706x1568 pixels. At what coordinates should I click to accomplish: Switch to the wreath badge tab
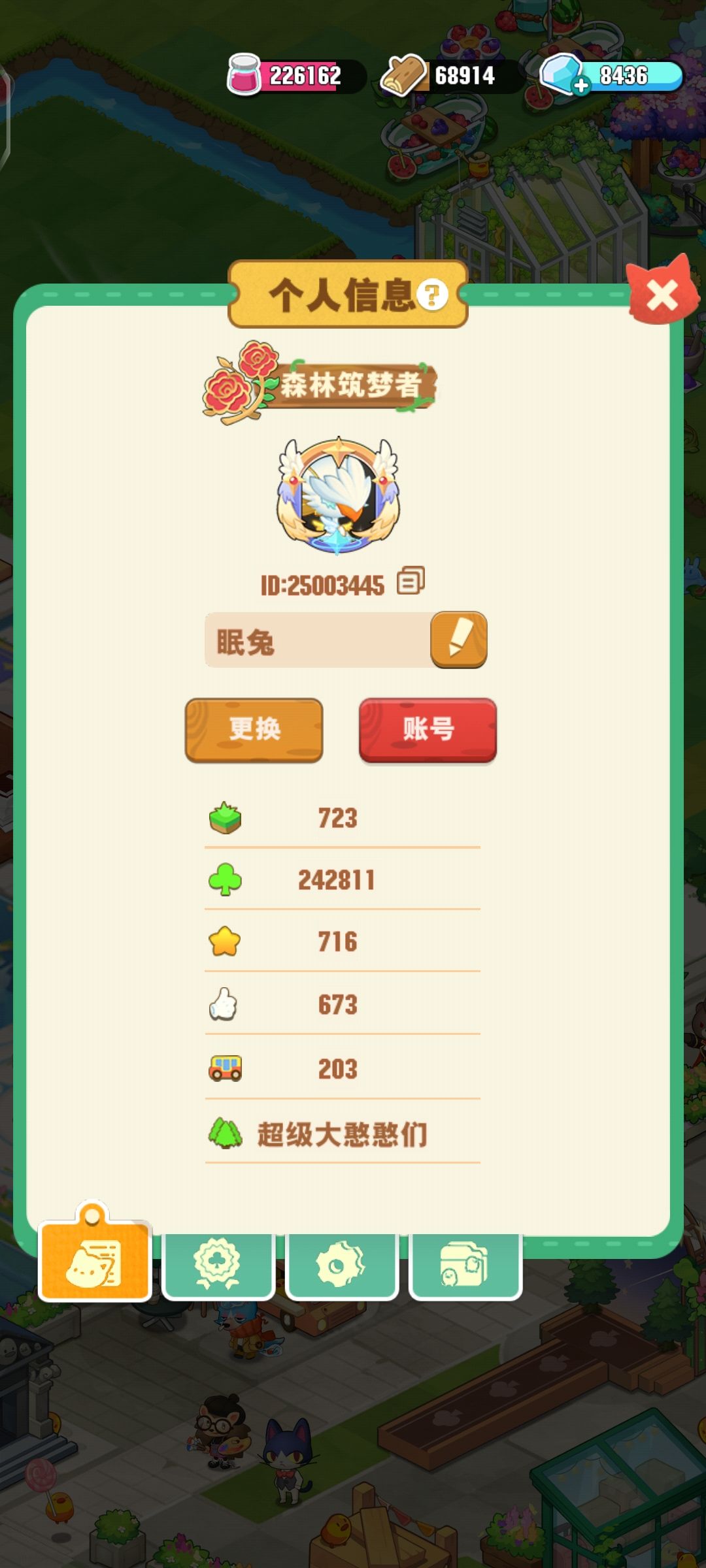pyautogui.click(x=218, y=1266)
